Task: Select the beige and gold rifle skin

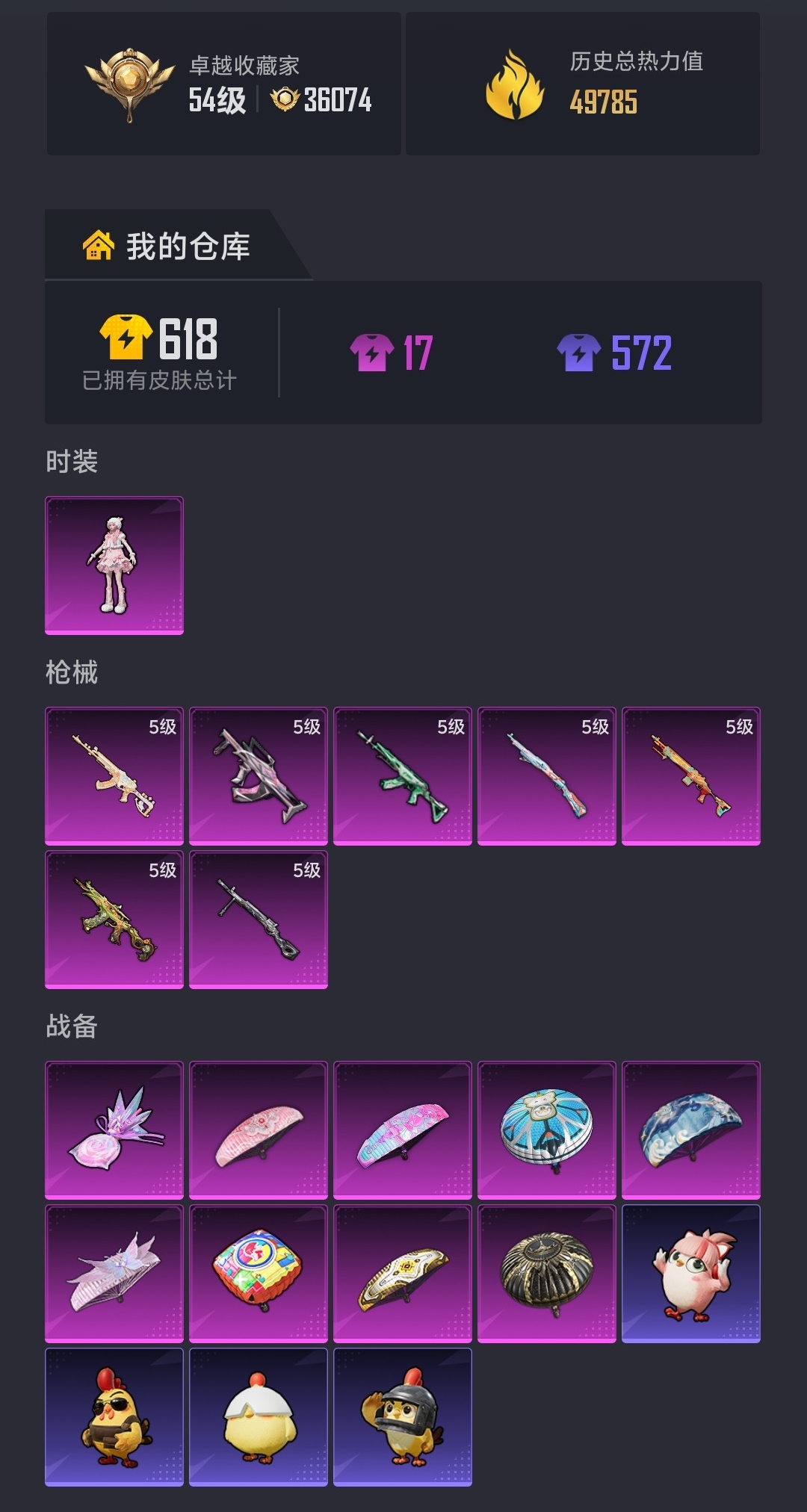Action: pos(114,776)
